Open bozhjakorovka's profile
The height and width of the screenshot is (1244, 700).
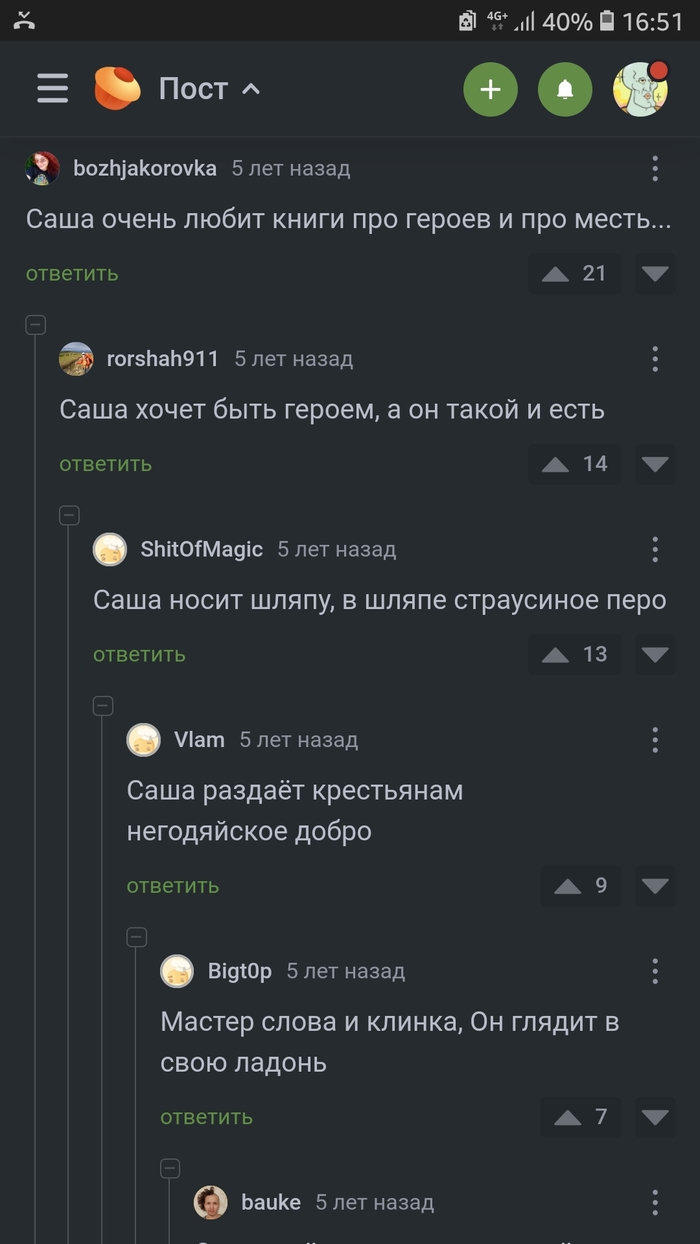[144, 168]
